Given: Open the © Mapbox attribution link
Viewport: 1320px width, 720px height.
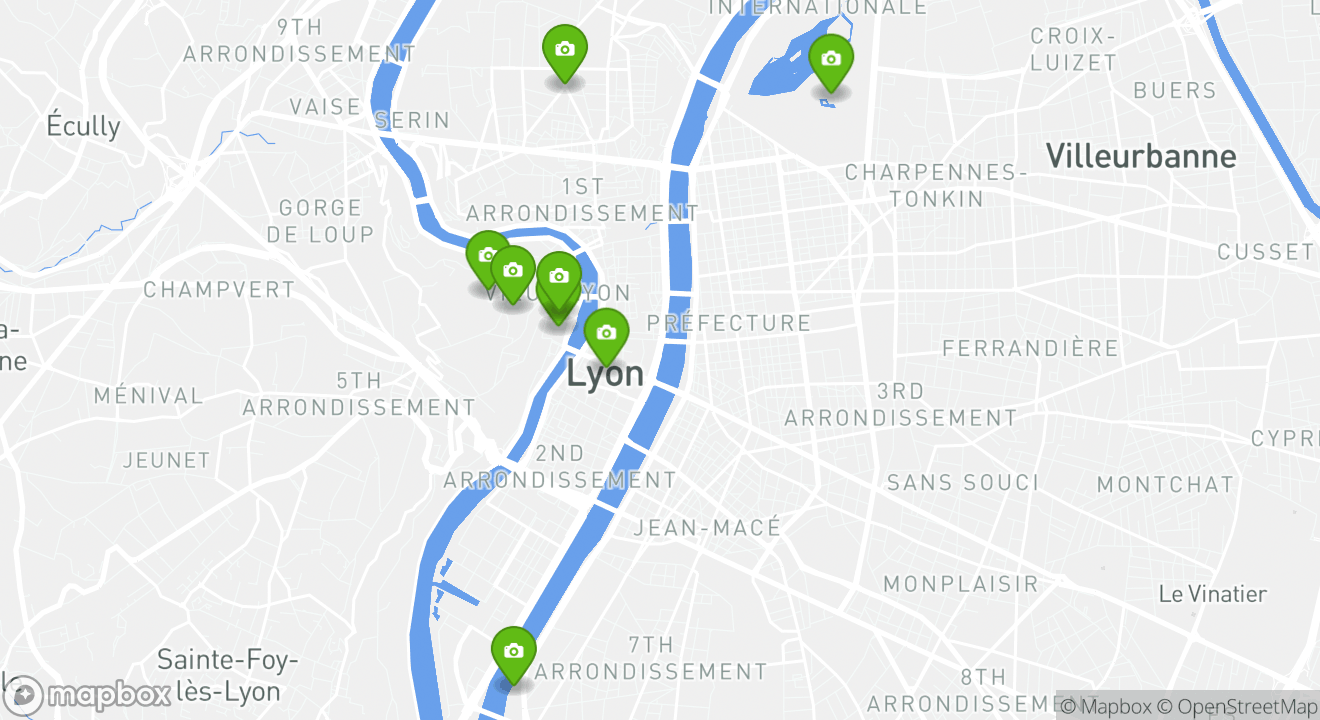Looking at the screenshot, I should coord(1106,706).
